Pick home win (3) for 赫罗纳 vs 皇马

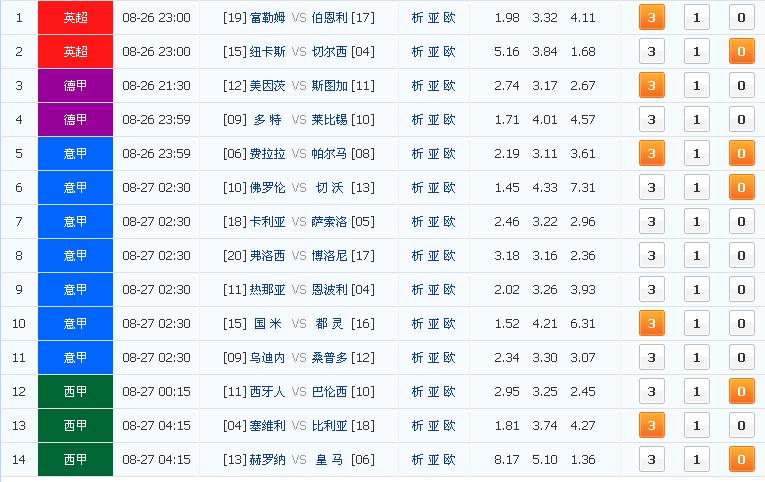652,460
